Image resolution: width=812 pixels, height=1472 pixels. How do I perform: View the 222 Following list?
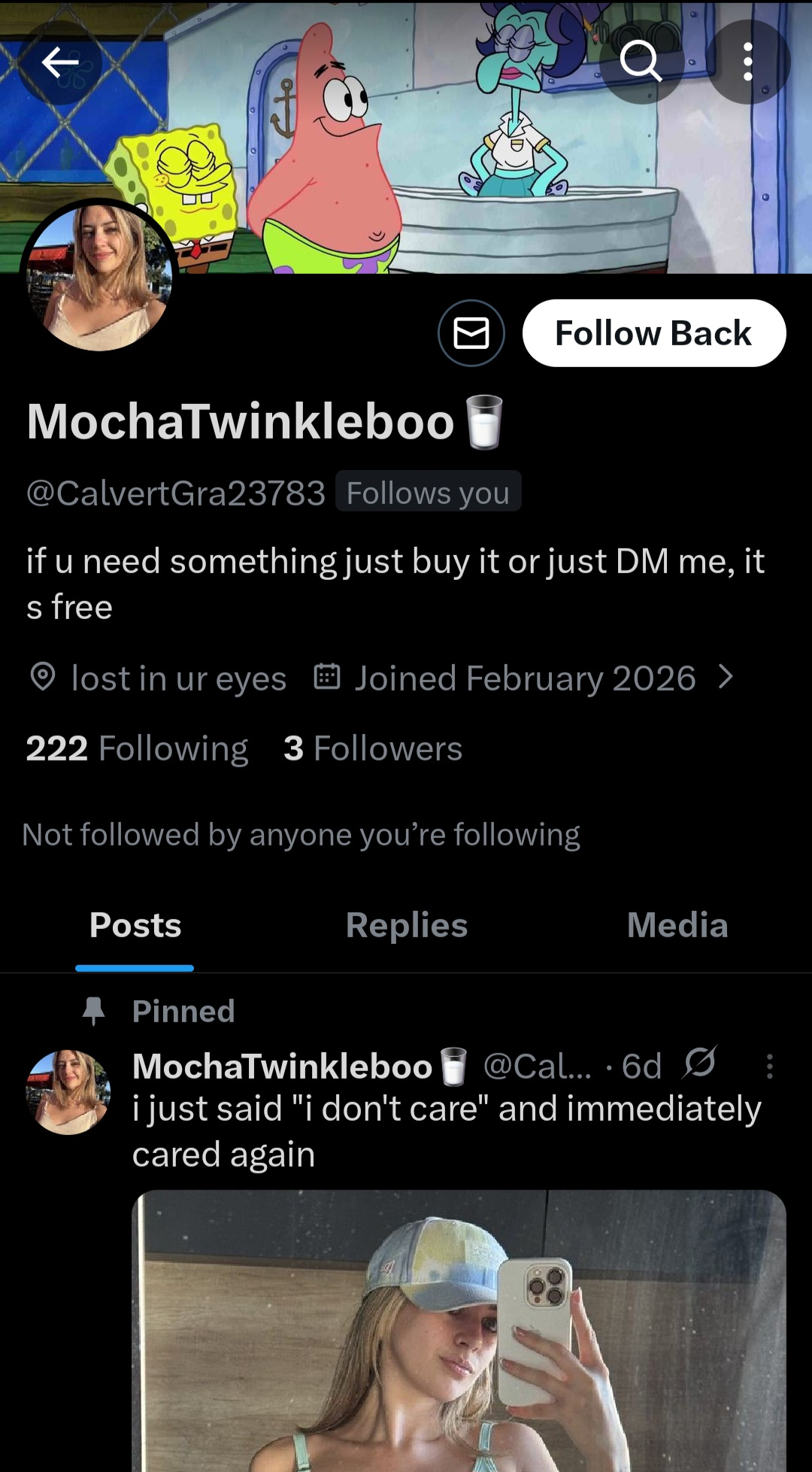[137, 748]
